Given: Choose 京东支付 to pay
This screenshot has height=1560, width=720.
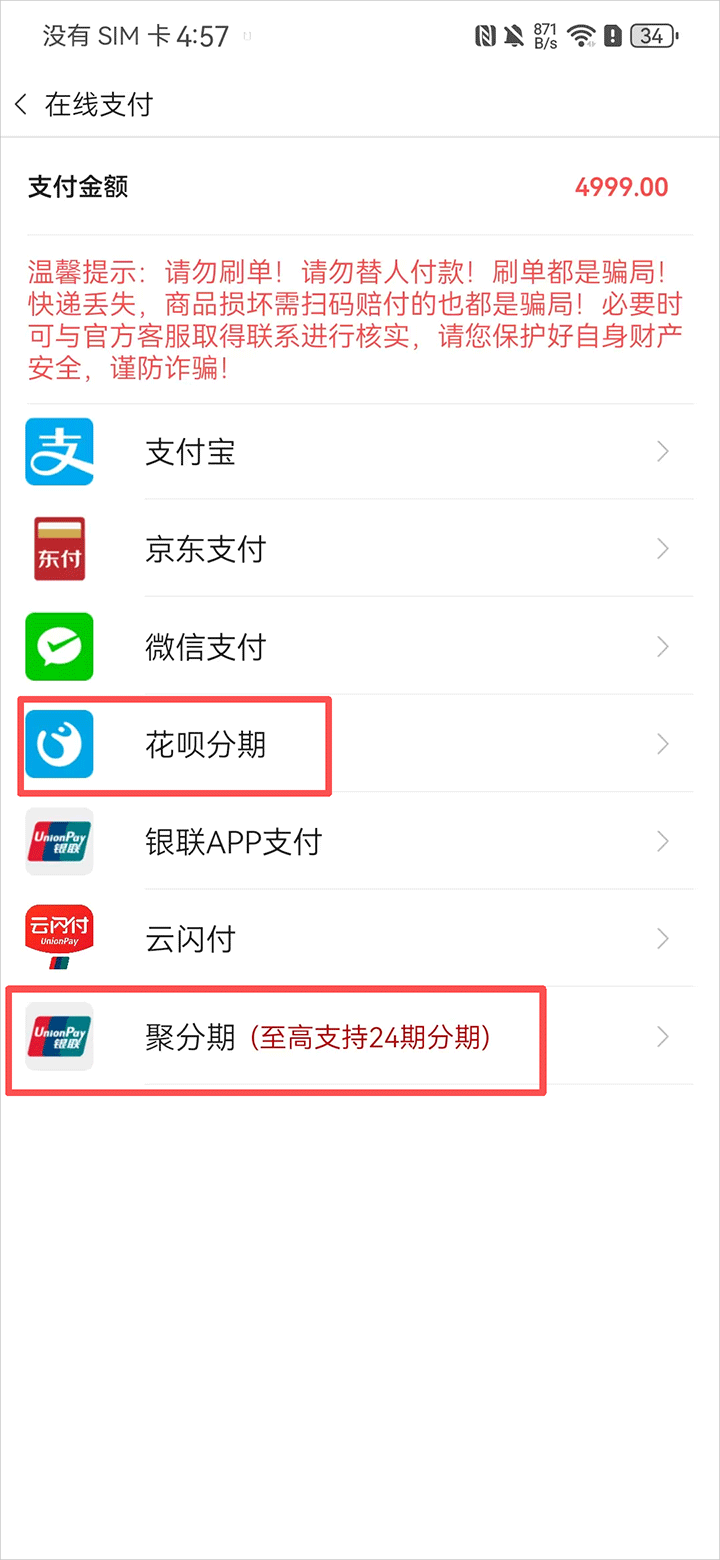Looking at the screenshot, I should point(360,549).
